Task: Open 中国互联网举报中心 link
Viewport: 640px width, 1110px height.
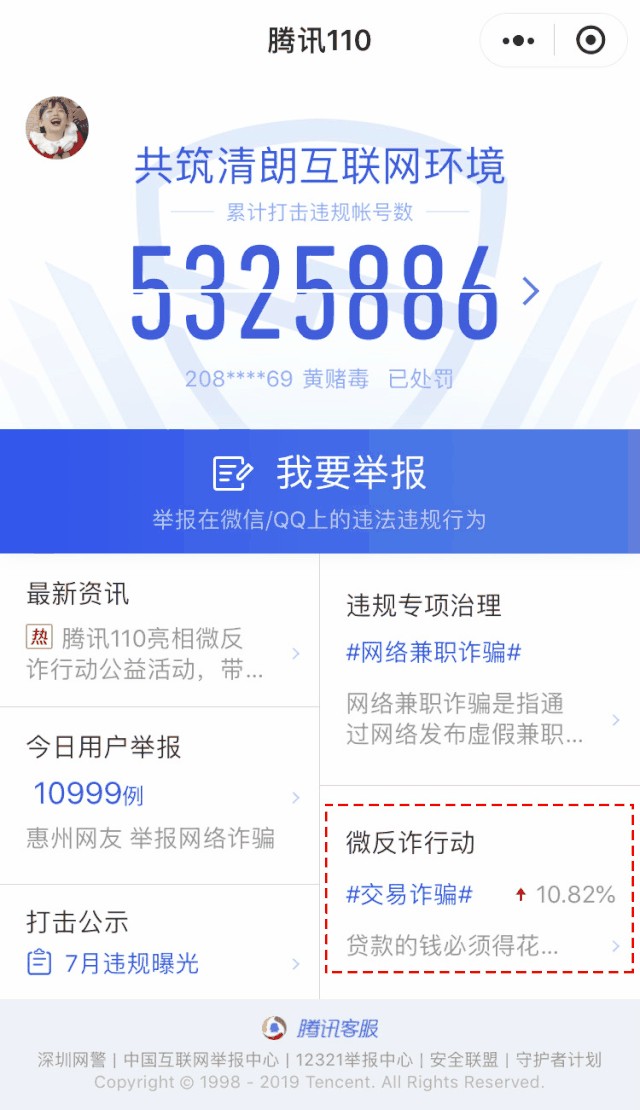Action: coord(199,1060)
